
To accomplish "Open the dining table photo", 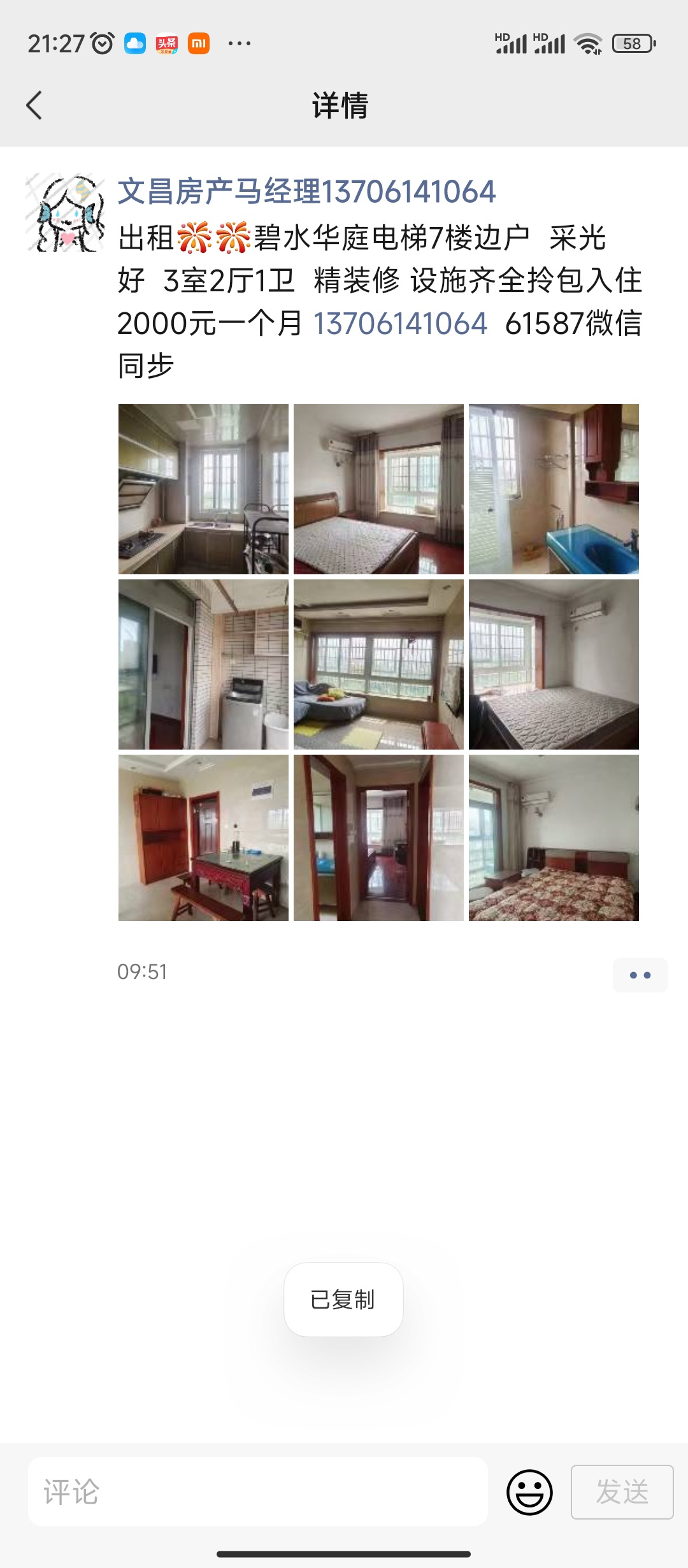I will 203,838.
